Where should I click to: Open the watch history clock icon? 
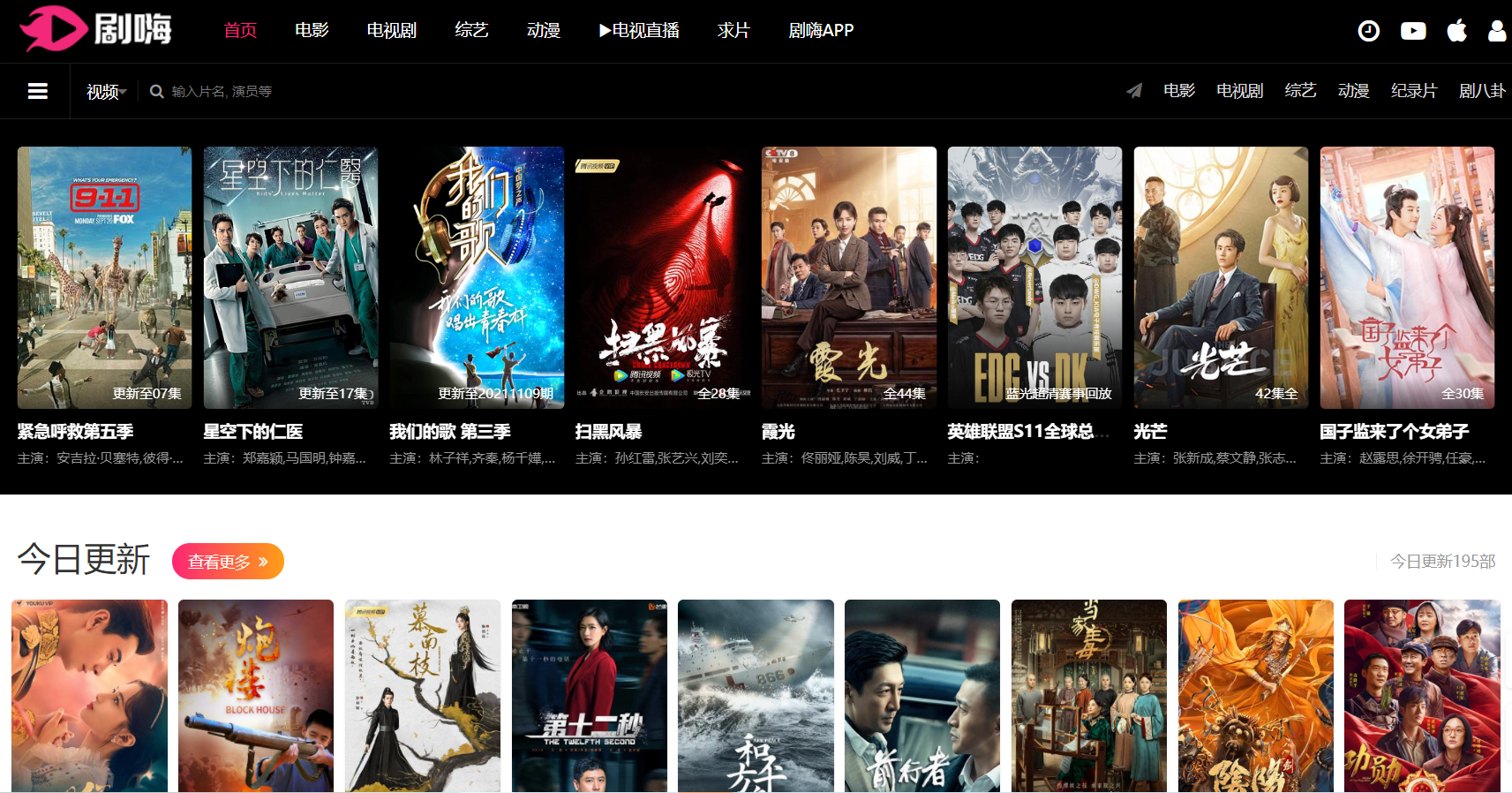pos(1368,31)
